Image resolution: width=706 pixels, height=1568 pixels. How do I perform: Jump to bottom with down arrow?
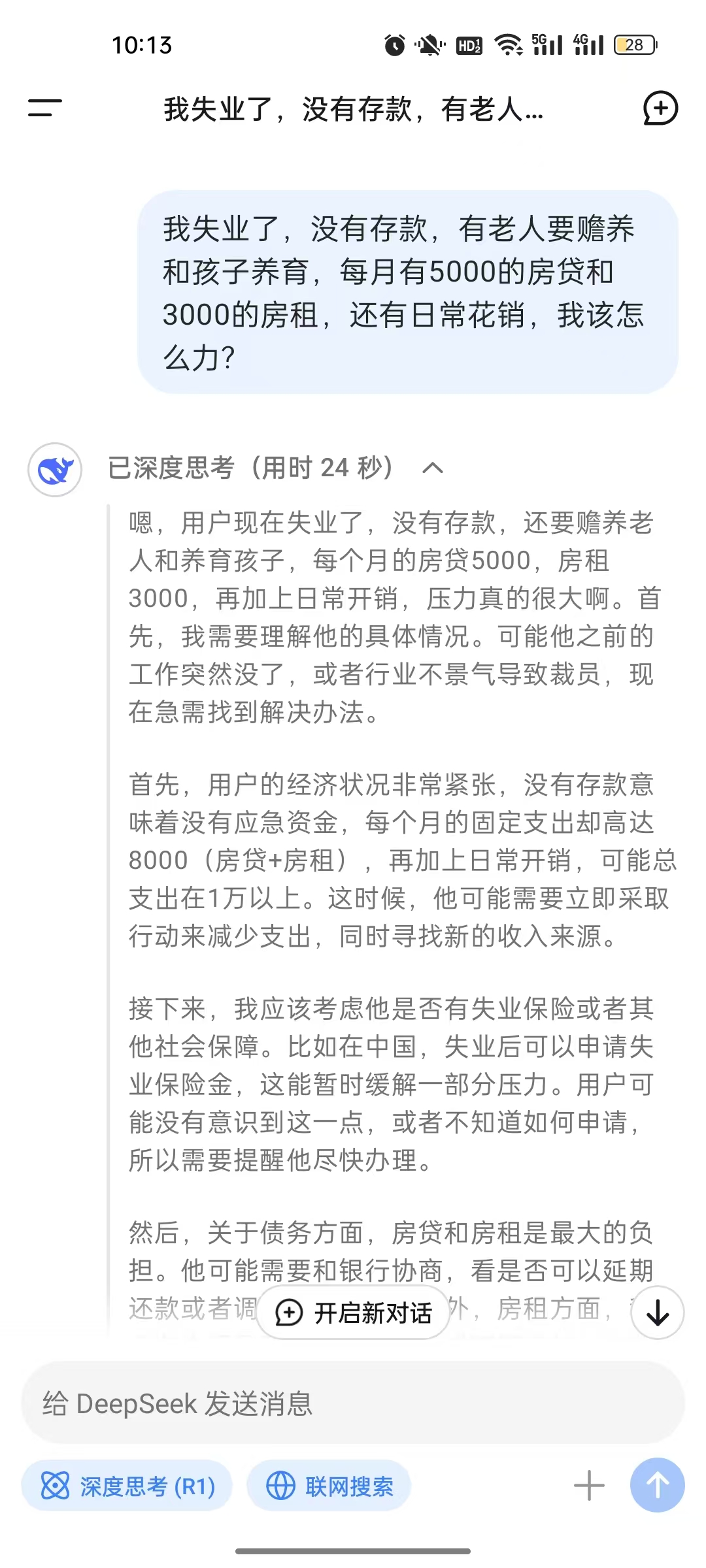658,1313
